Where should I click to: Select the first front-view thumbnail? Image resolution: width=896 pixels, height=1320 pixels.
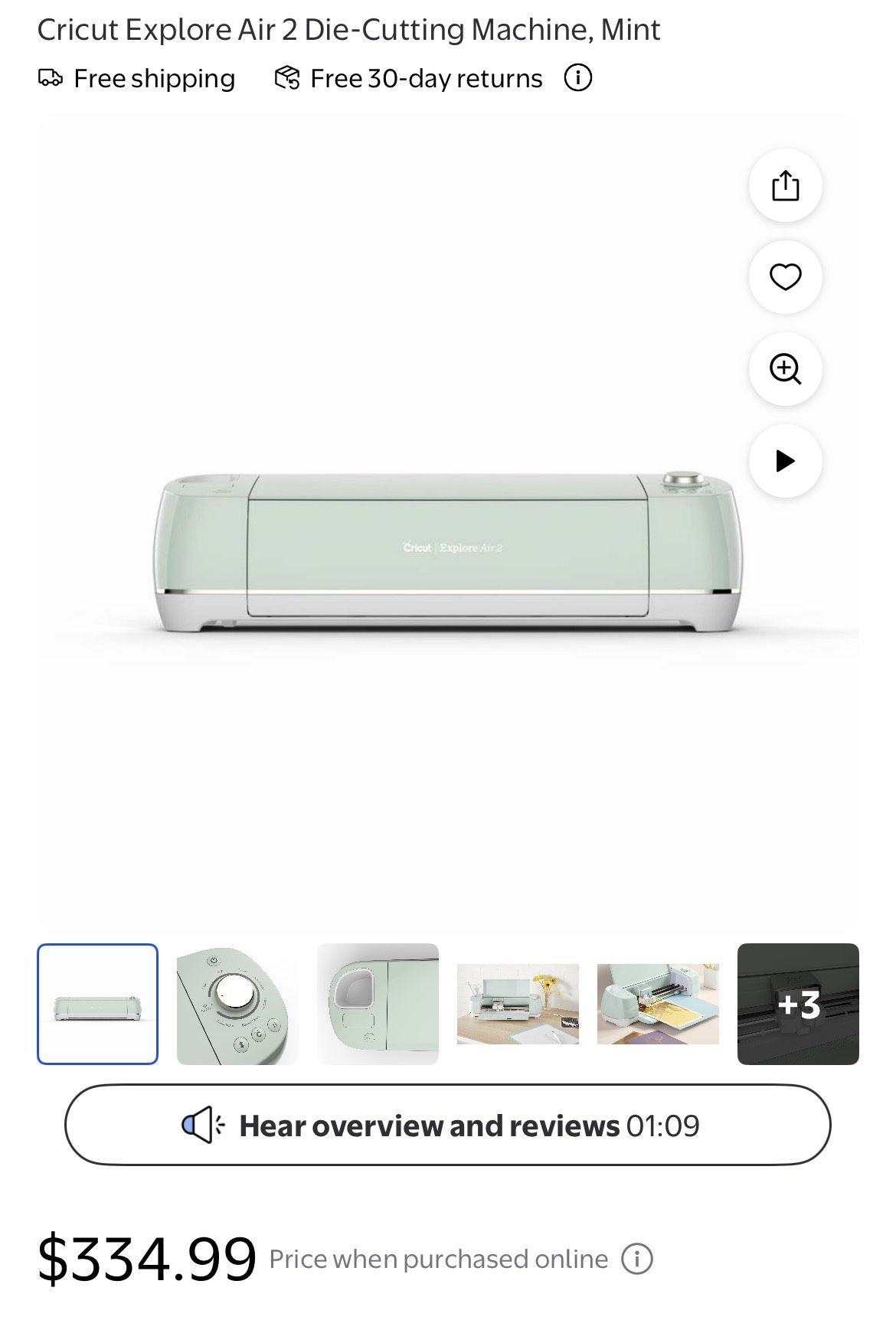coord(97,1004)
